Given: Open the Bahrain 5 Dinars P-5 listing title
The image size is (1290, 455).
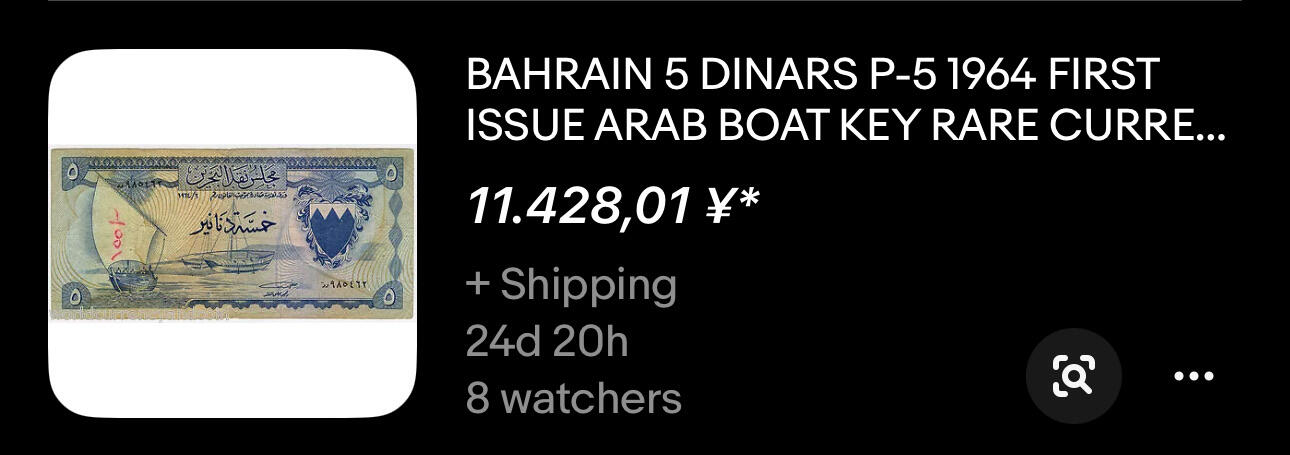Looking at the screenshot, I should click(x=845, y=100).
